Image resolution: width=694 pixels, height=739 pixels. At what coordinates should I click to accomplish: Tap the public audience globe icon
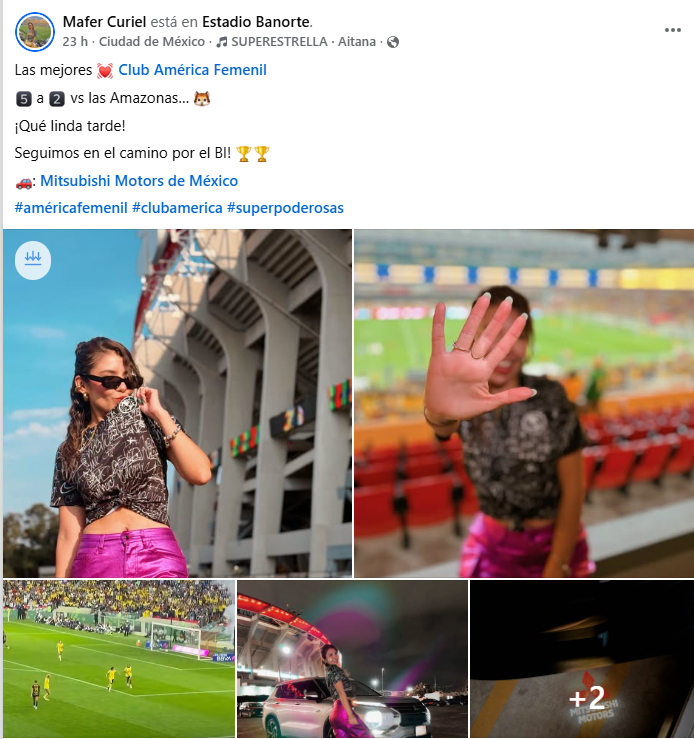point(393,42)
